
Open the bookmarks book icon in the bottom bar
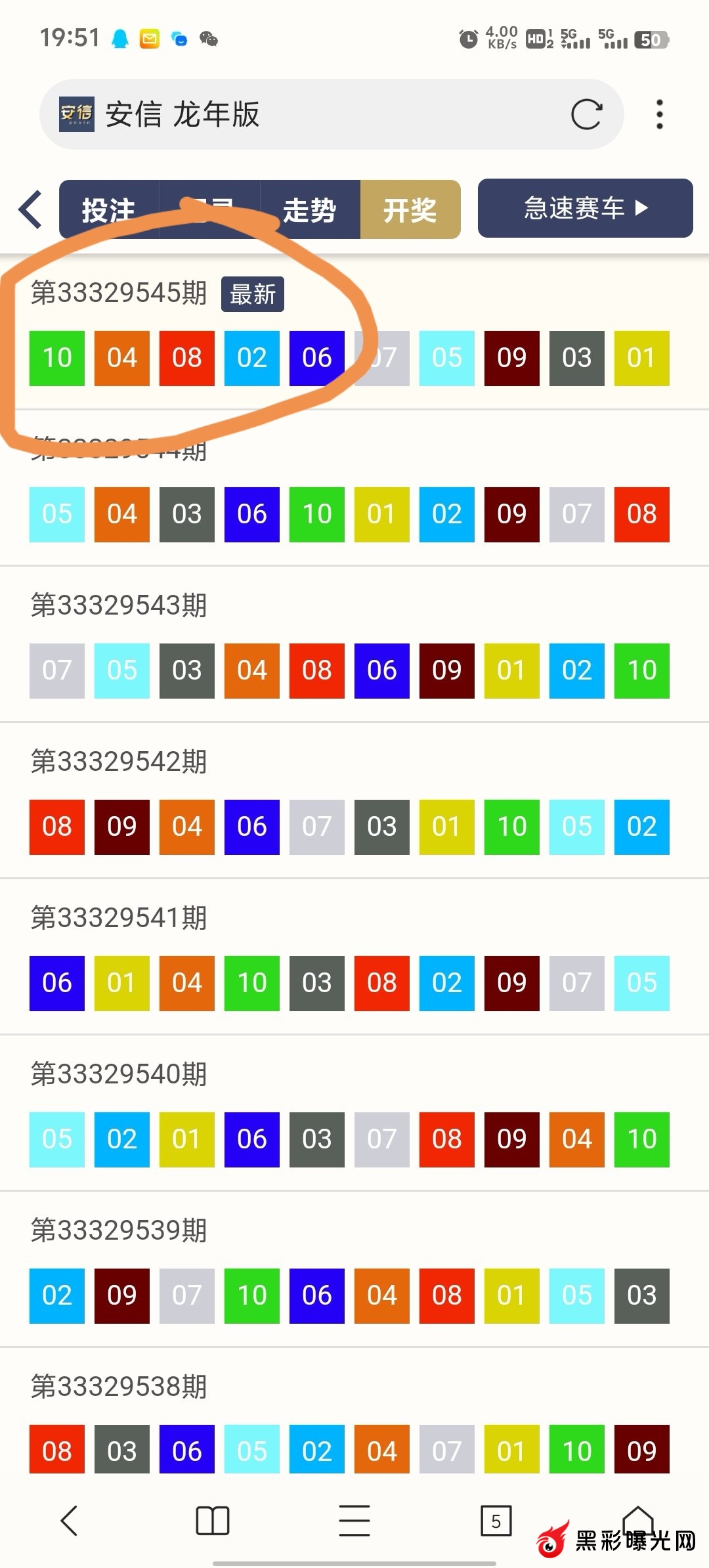click(213, 1521)
